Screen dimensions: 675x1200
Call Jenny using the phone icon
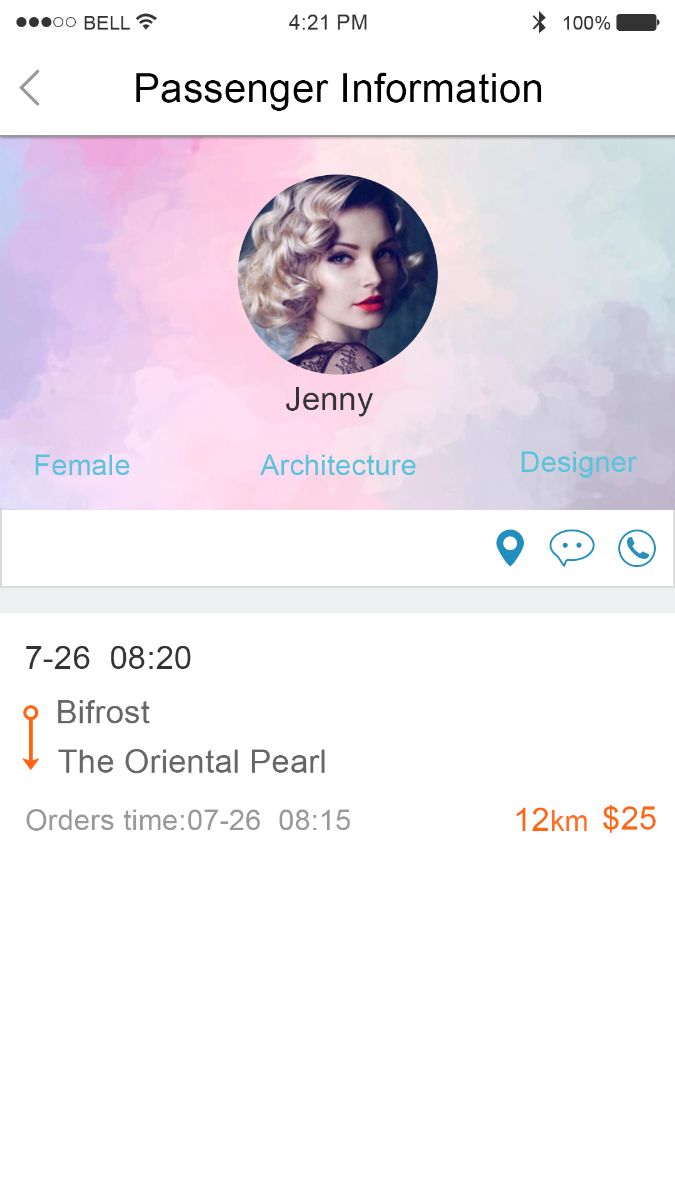coord(637,548)
